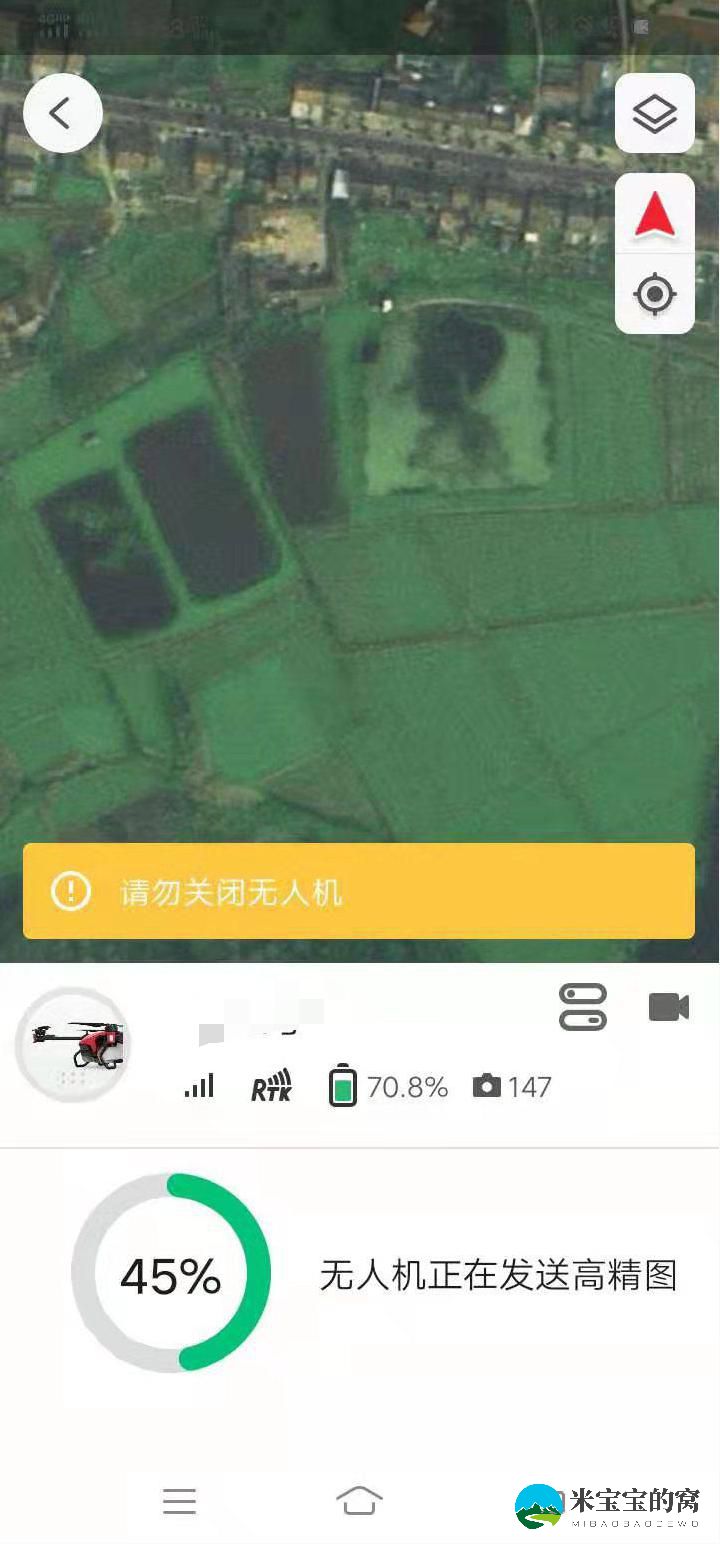Go to the system home screen
Viewport: 720px width, 1544px height.
[360, 1500]
